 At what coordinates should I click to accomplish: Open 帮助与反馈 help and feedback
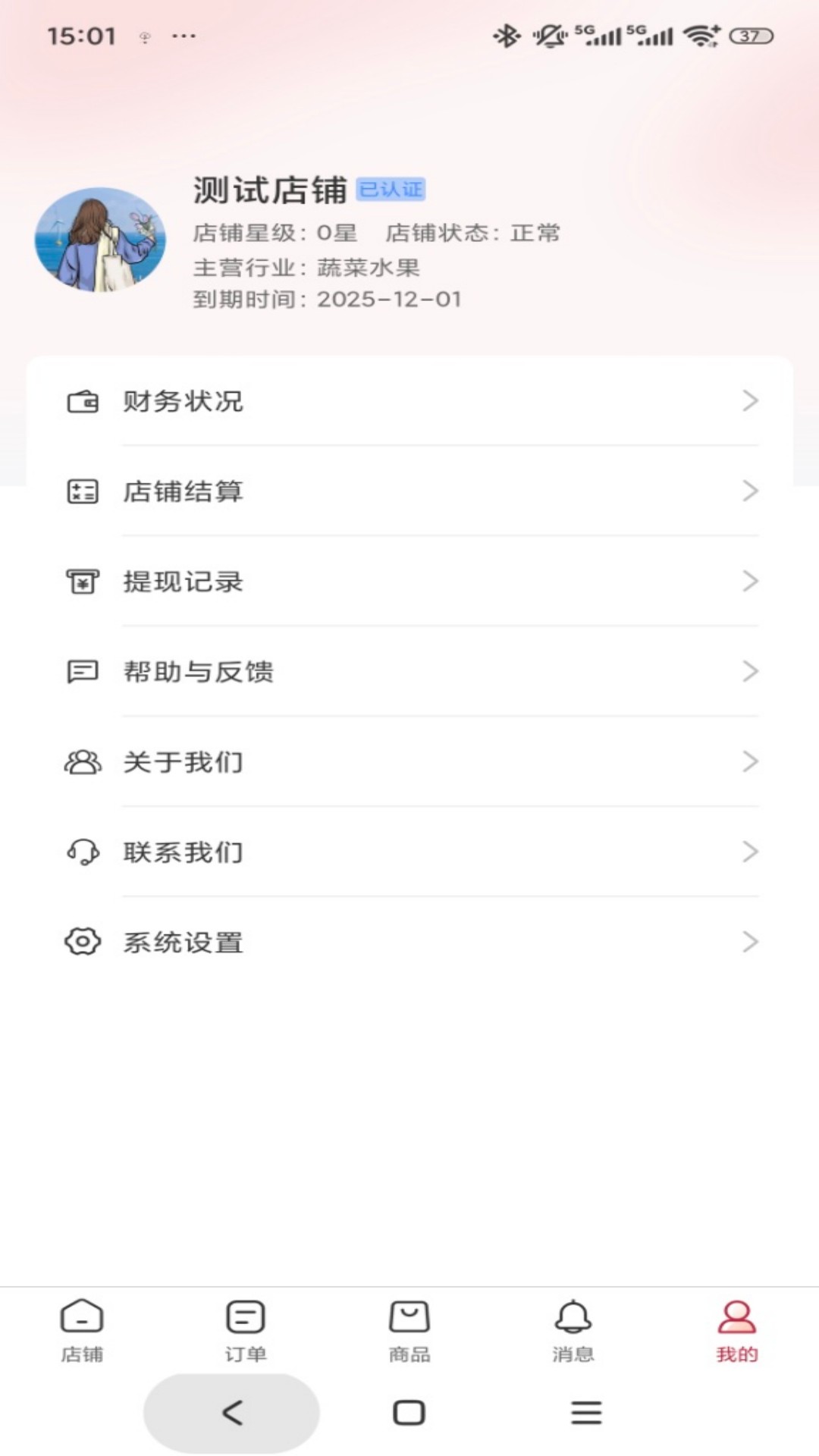point(199,672)
